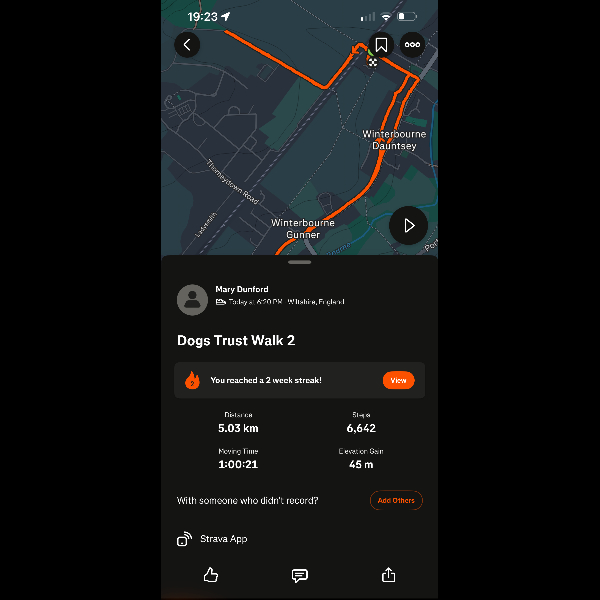This screenshot has width=600, height=600.
Task: Tap Add Others button
Action: coord(396,500)
